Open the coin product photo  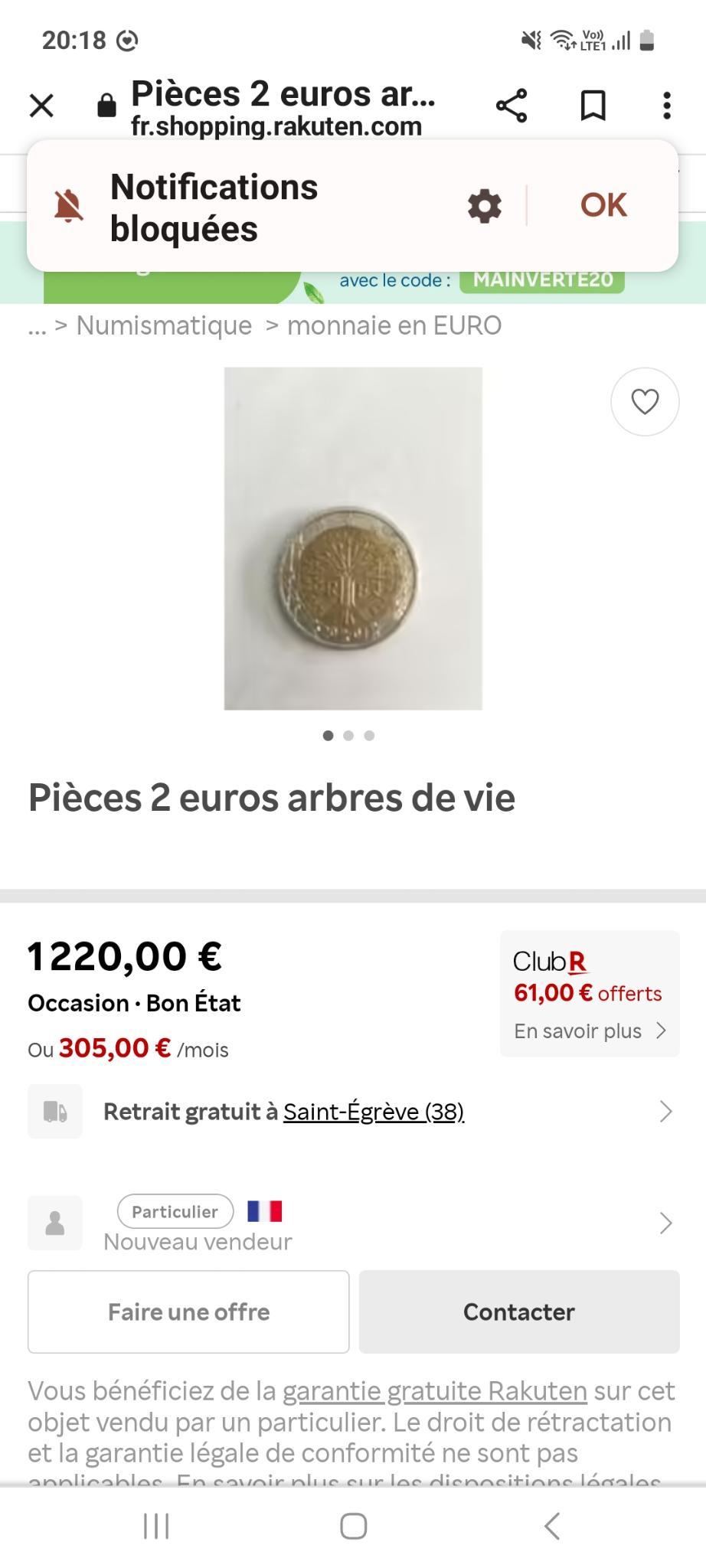[353, 538]
